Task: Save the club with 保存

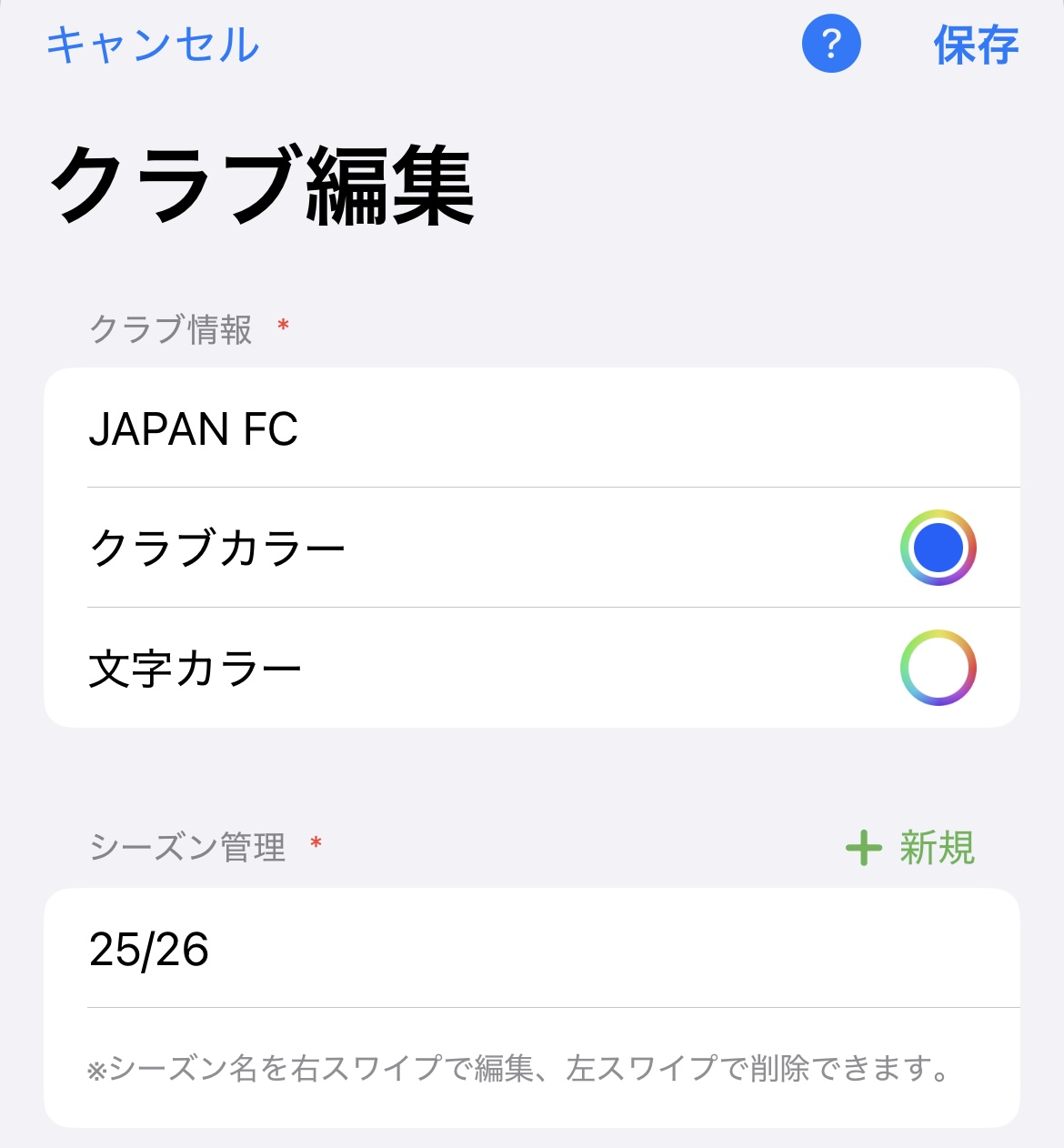Action: pos(976,45)
